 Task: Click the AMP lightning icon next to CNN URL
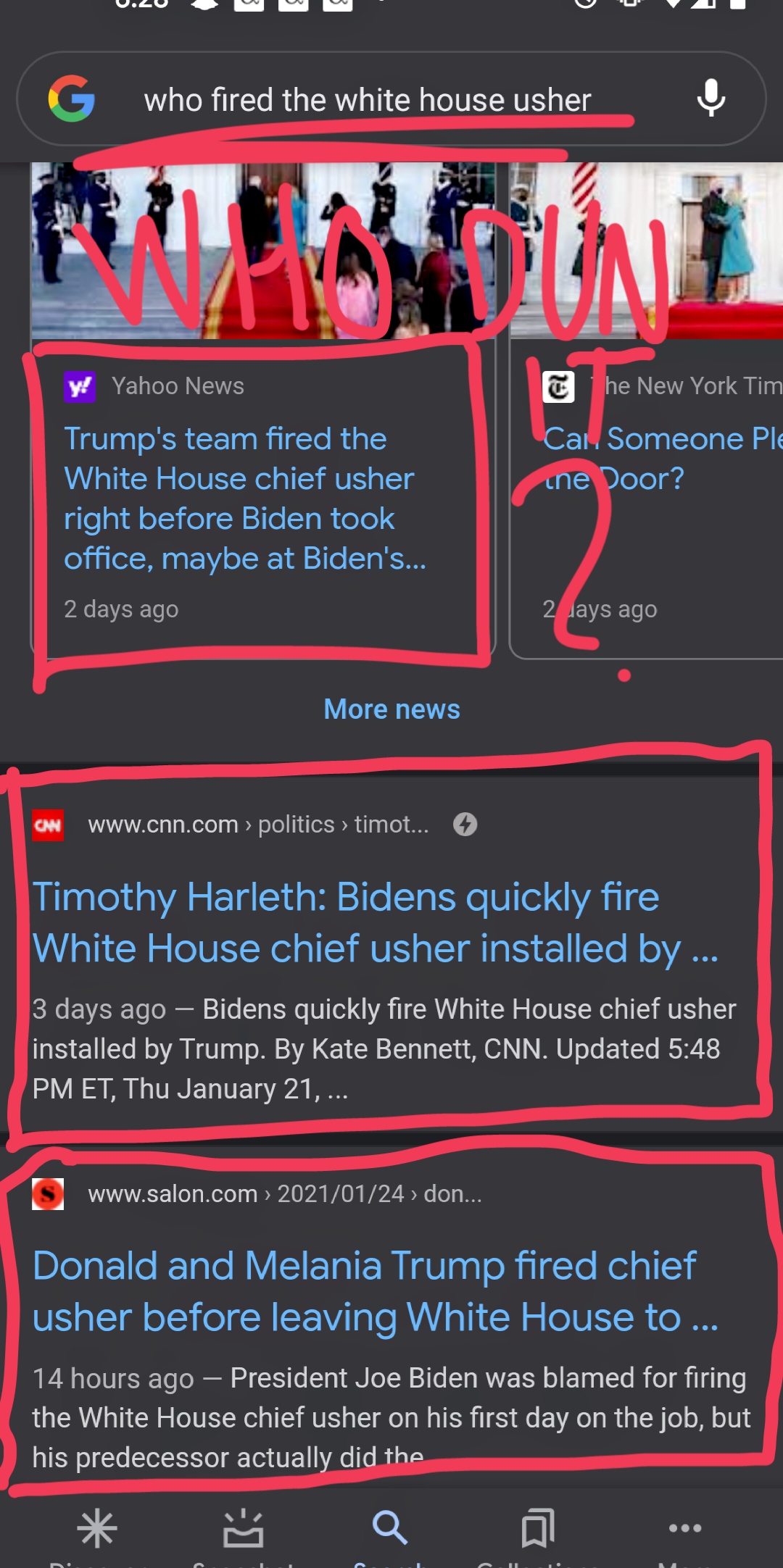pyautogui.click(x=464, y=824)
